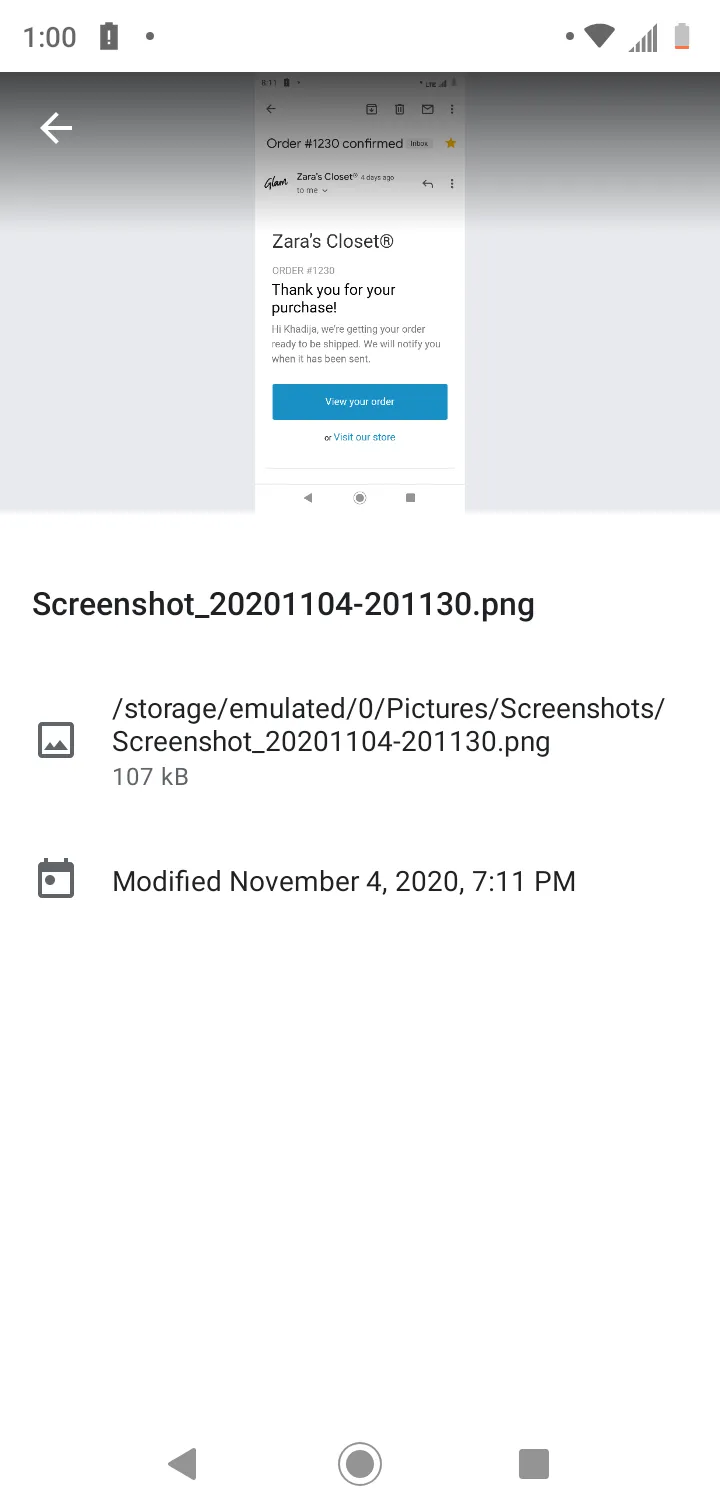Go back using the top arrow

[56, 128]
